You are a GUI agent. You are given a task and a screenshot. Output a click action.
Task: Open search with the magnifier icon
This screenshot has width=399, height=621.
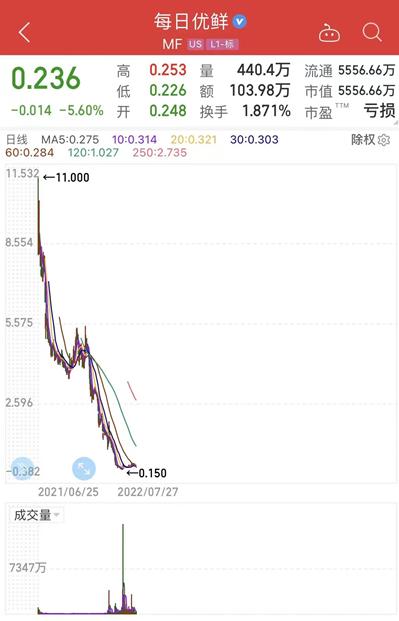pyautogui.click(x=372, y=32)
